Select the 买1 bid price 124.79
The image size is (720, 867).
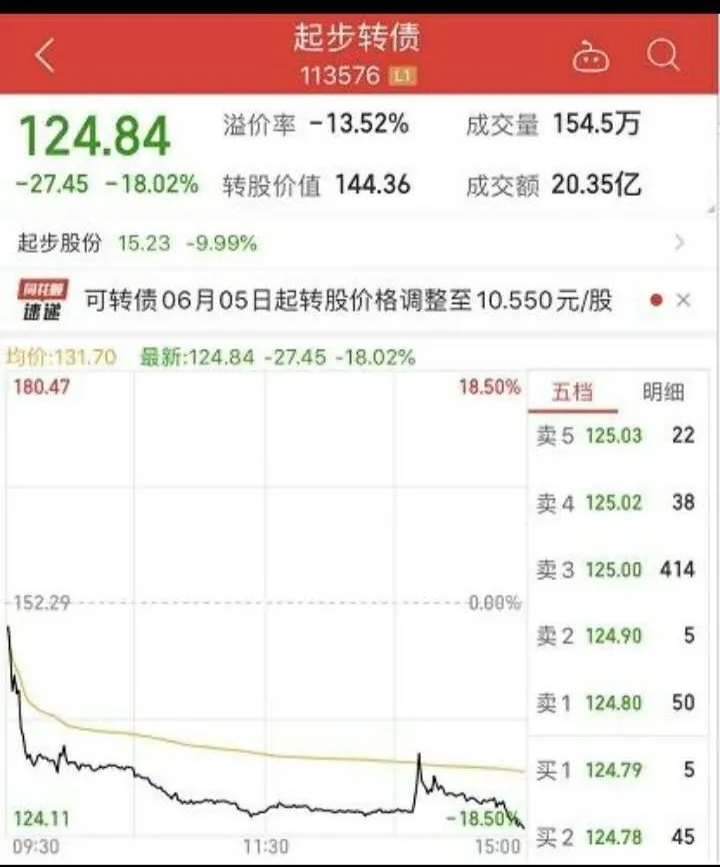pos(614,769)
